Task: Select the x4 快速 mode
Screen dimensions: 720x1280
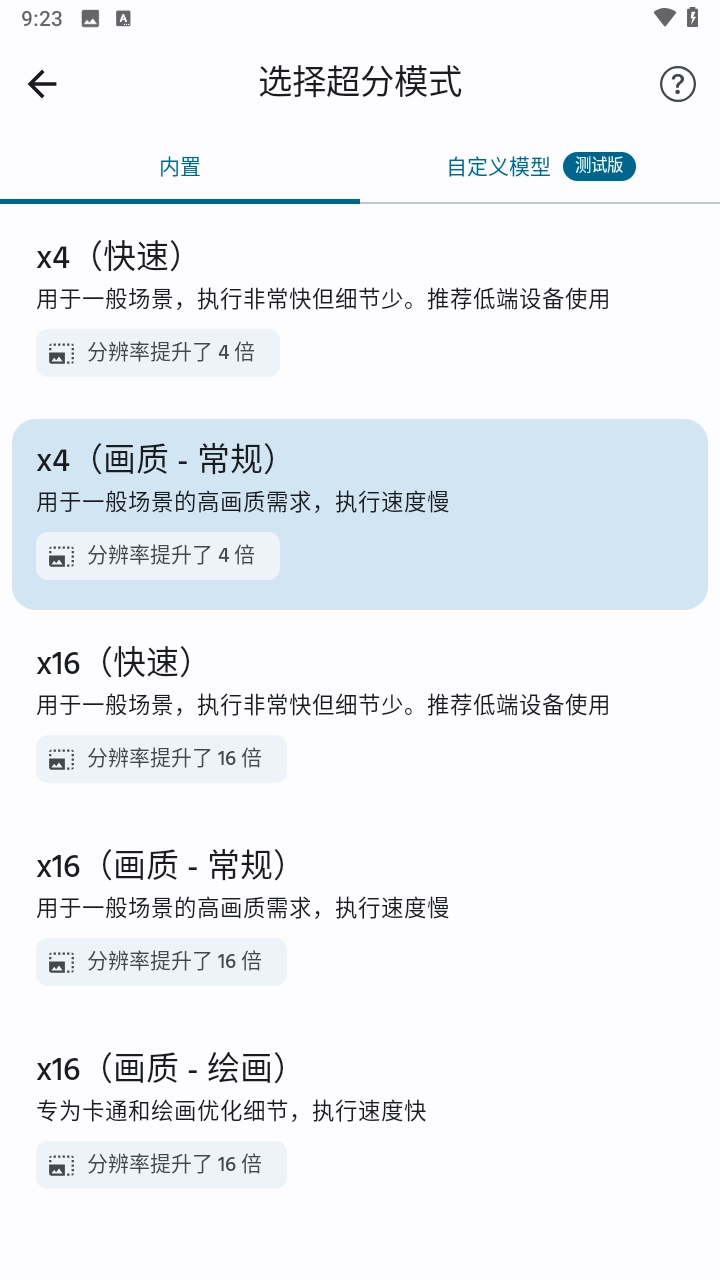Action: pos(360,300)
